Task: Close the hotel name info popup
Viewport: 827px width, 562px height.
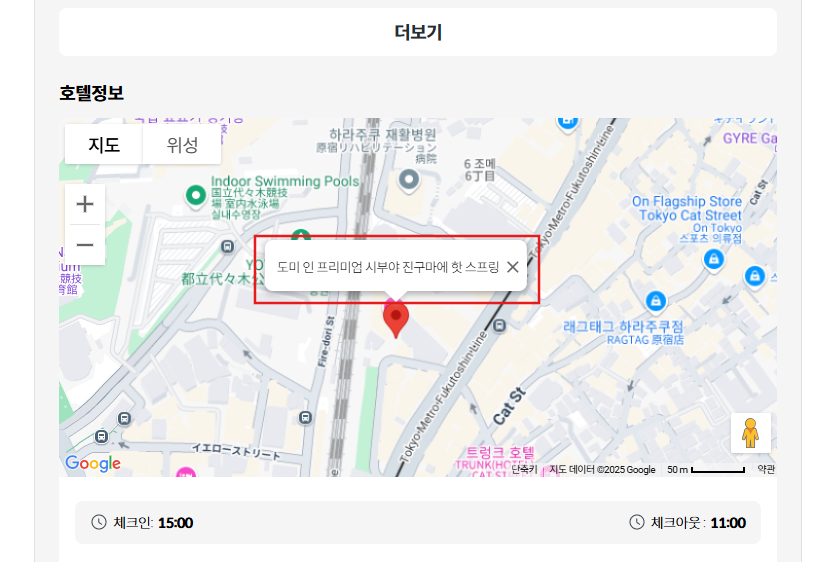Action: pos(513,267)
